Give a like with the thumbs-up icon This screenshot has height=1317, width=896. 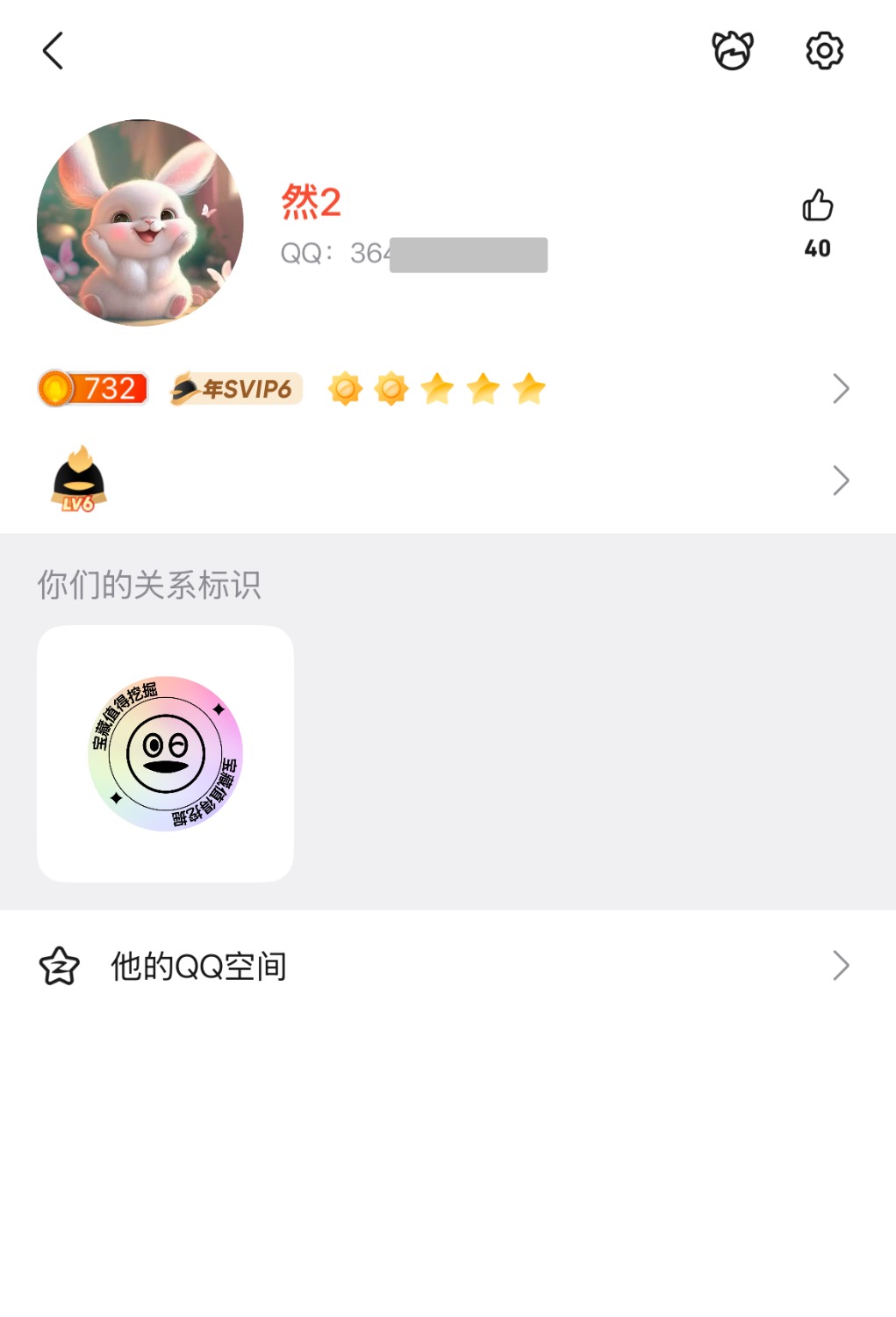tap(817, 206)
